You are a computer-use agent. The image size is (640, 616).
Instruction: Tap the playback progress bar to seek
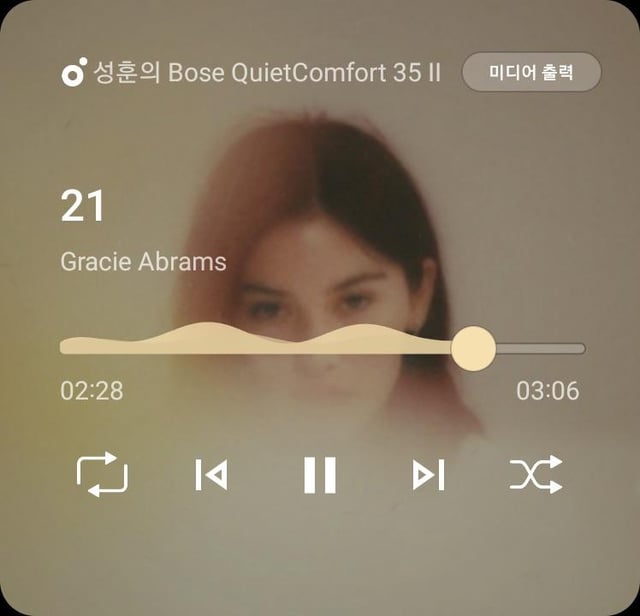(x=322, y=348)
